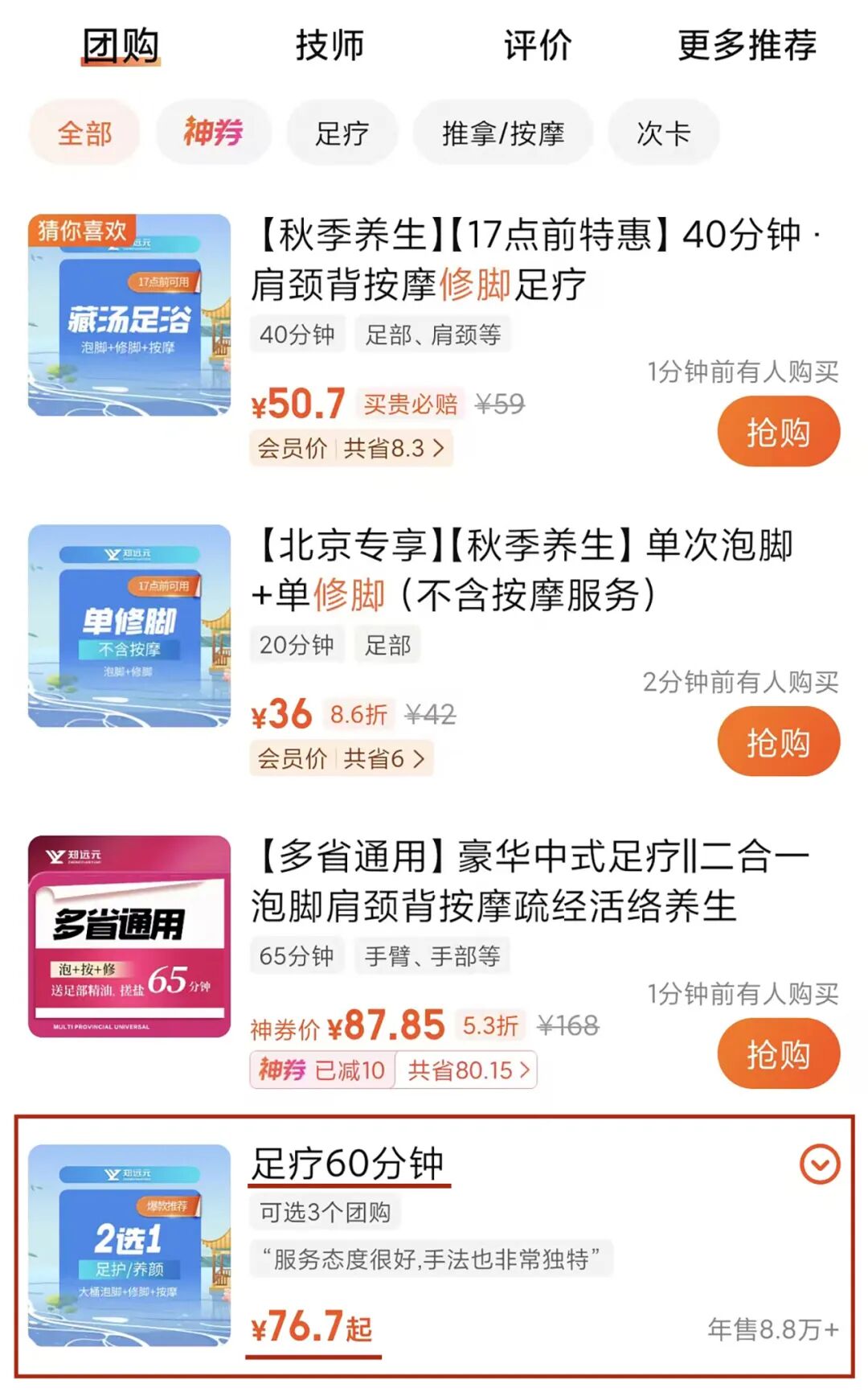Tap 抢购 for the ¥87.85 deal

pyautogui.click(x=778, y=1053)
